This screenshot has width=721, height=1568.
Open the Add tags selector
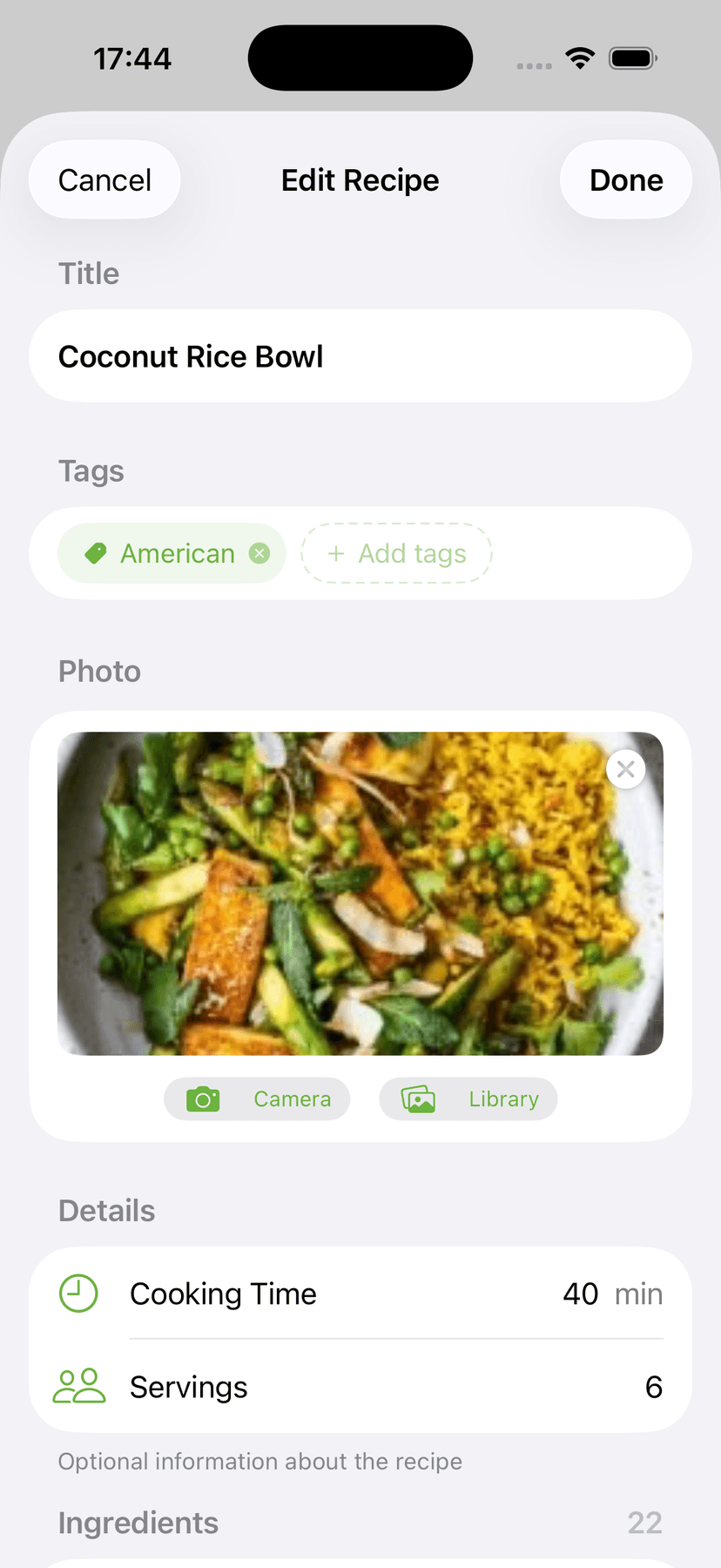pos(396,553)
